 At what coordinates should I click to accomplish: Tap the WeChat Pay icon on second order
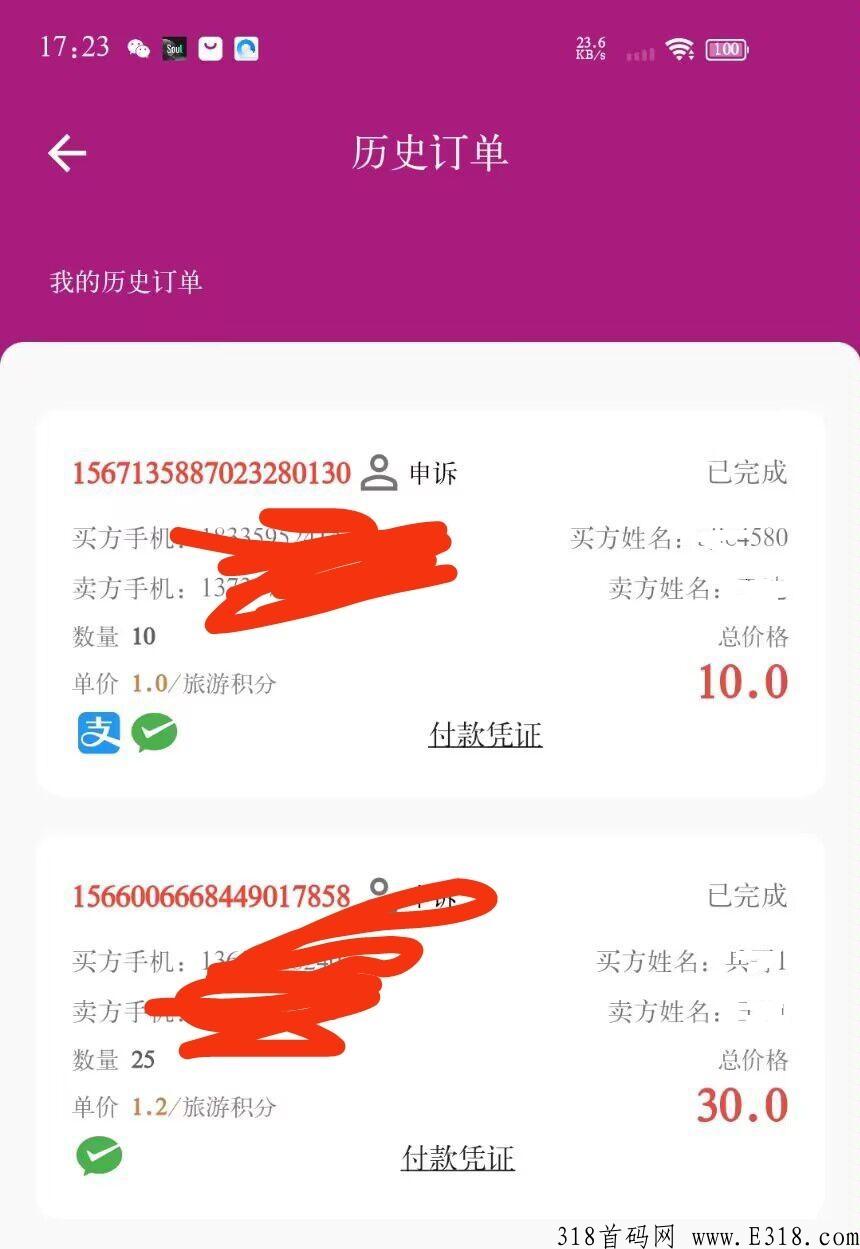click(x=97, y=1156)
